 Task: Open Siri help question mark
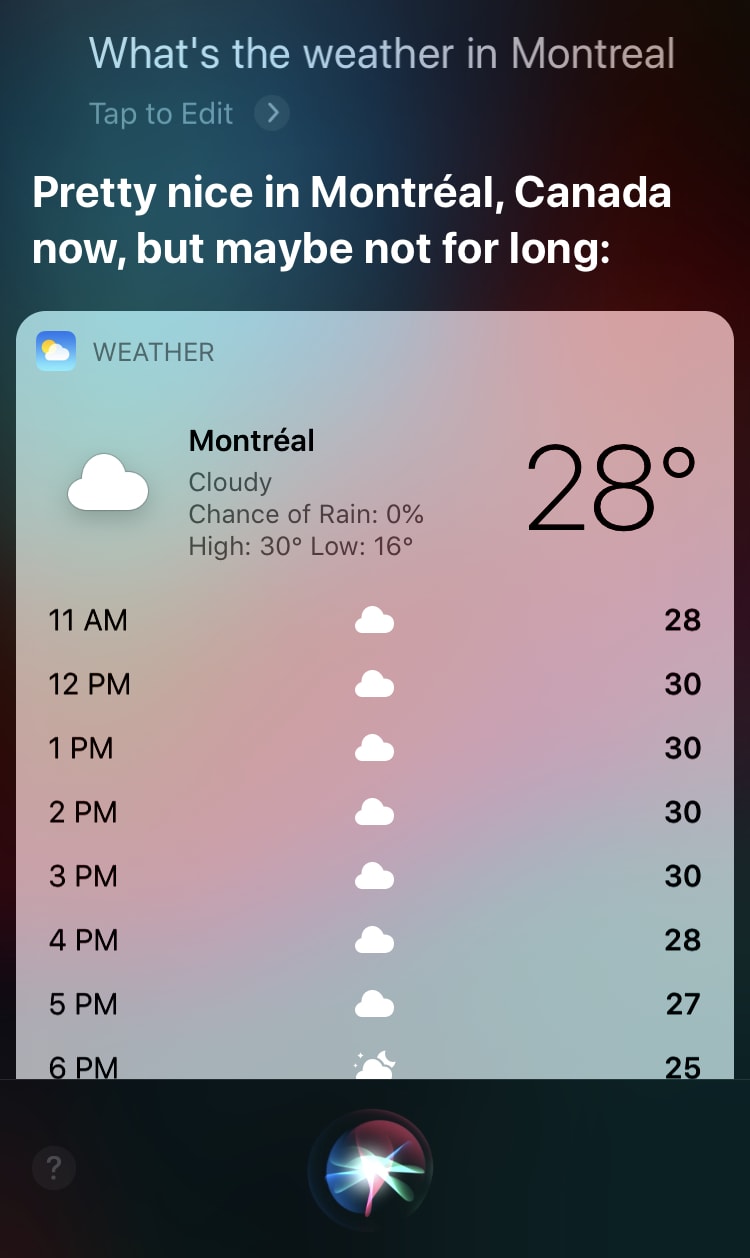point(54,1167)
